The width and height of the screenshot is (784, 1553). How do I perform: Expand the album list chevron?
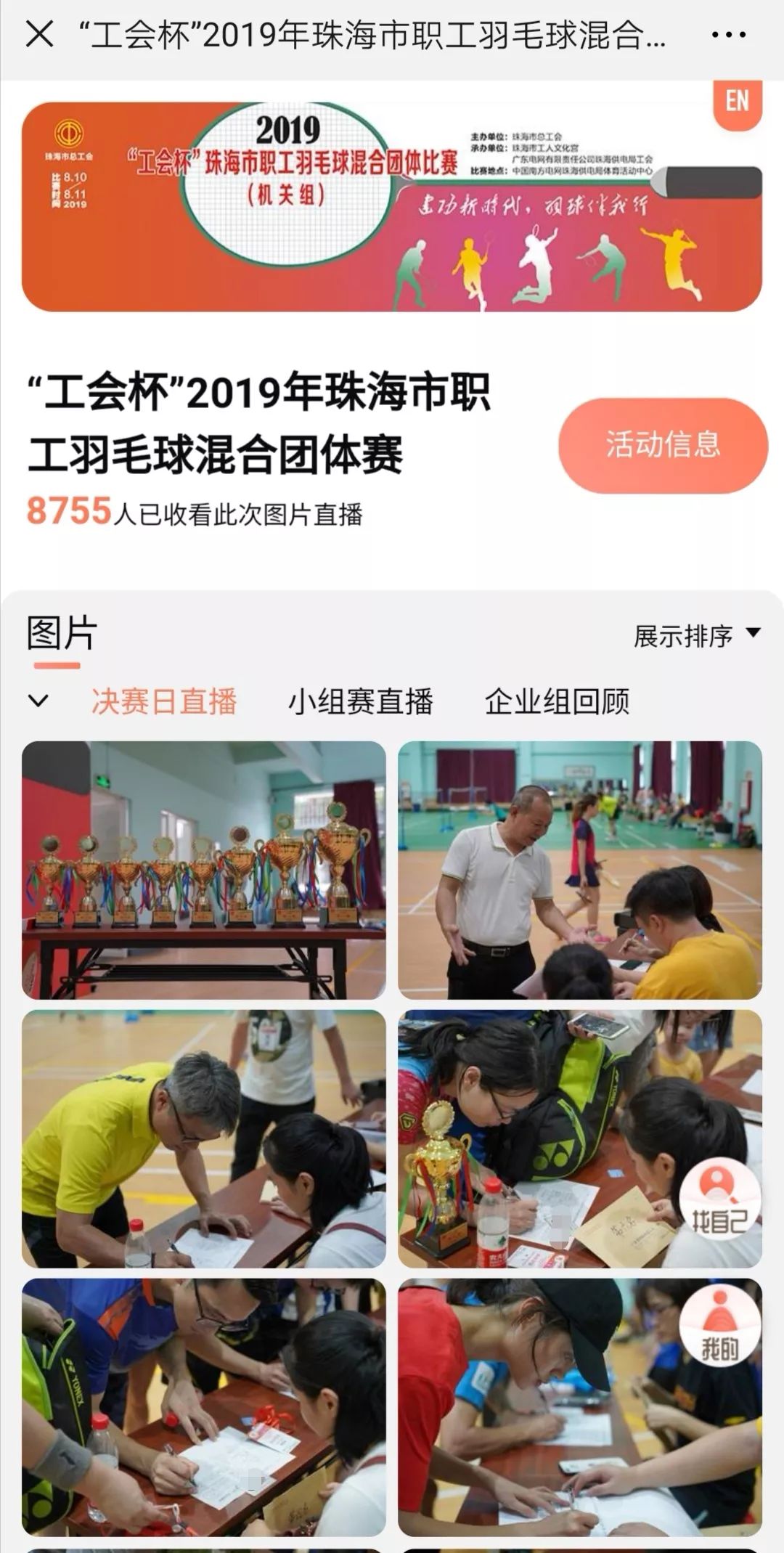(x=38, y=701)
